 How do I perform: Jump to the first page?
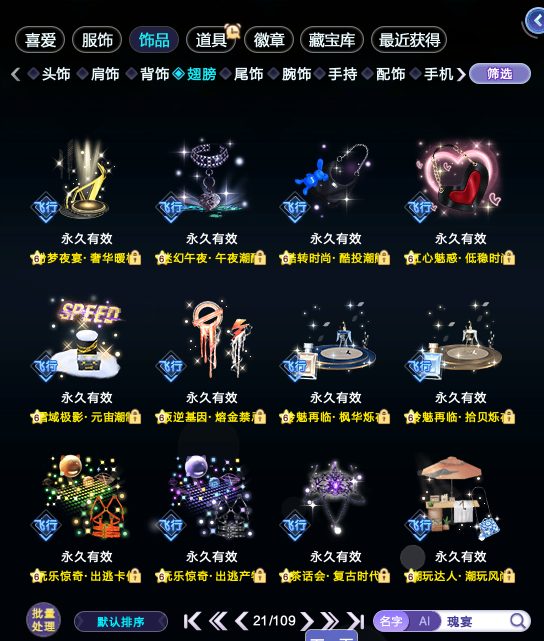pos(192,621)
